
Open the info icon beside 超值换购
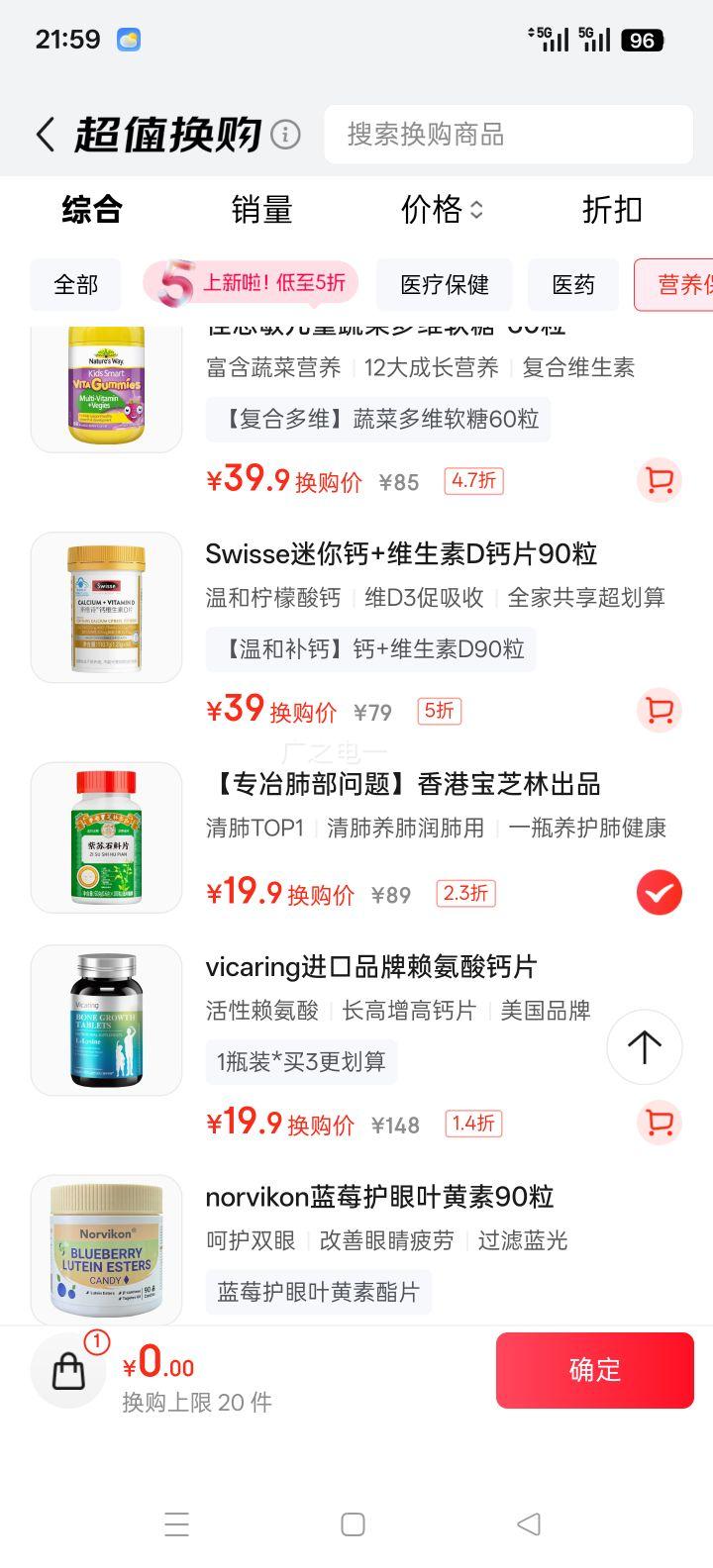285,135
